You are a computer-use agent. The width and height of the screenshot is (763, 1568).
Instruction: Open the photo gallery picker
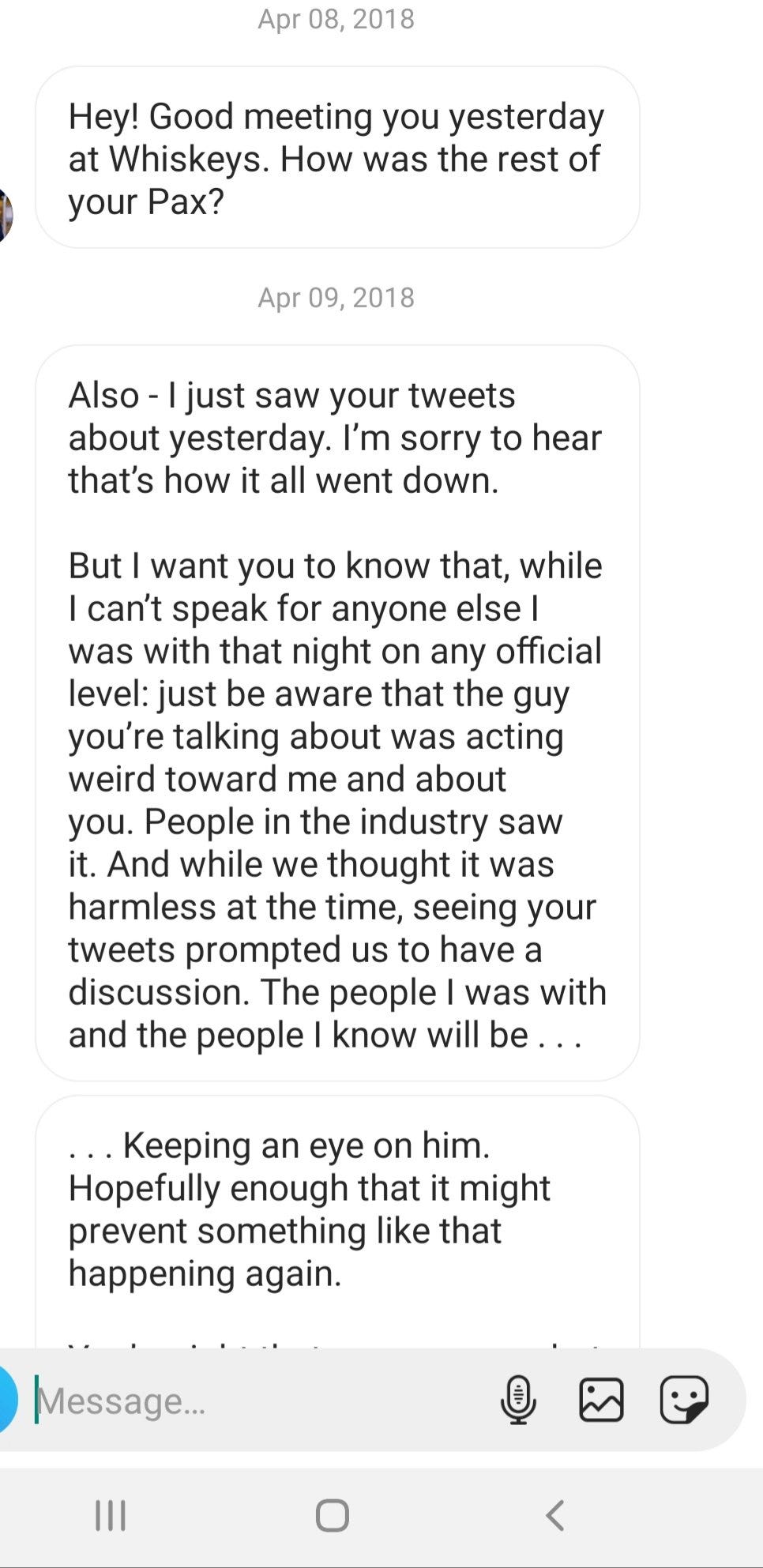(601, 1400)
